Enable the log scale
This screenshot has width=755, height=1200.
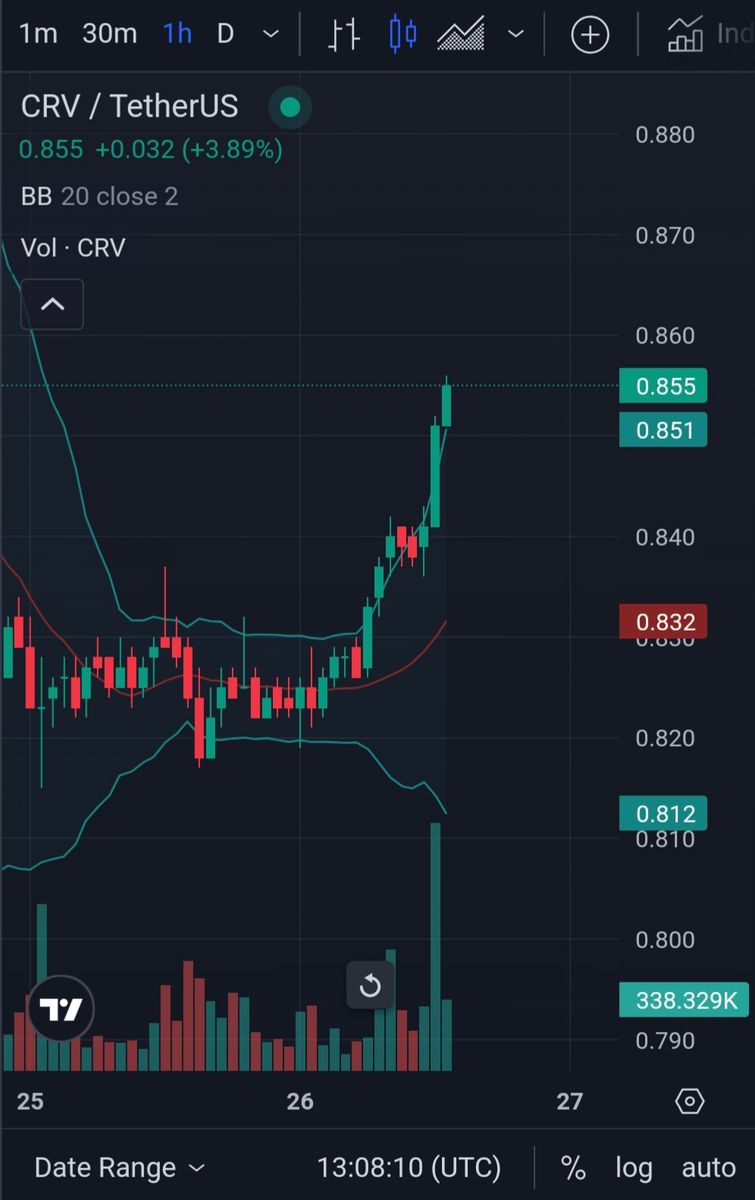tap(634, 1167)
